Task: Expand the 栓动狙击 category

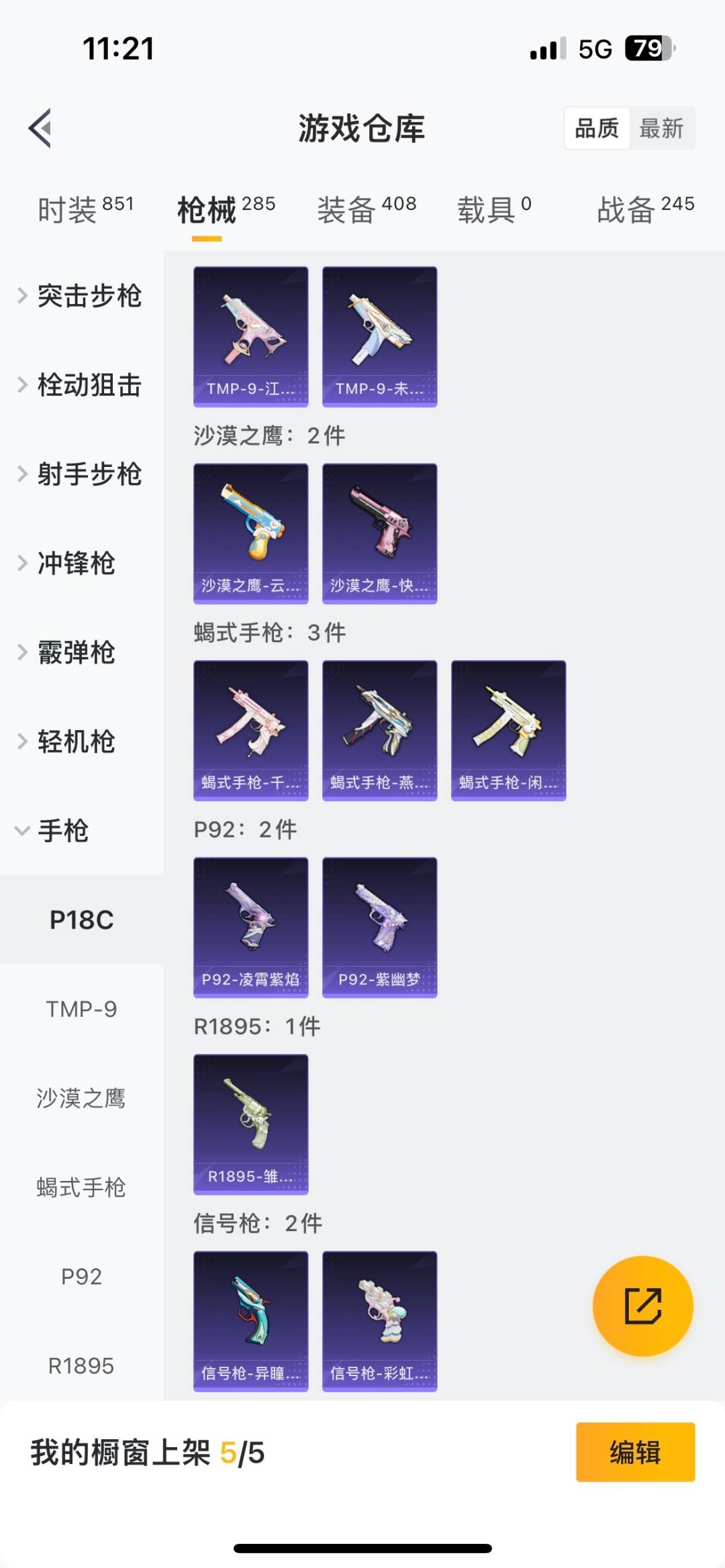Action: pos(82,385)
